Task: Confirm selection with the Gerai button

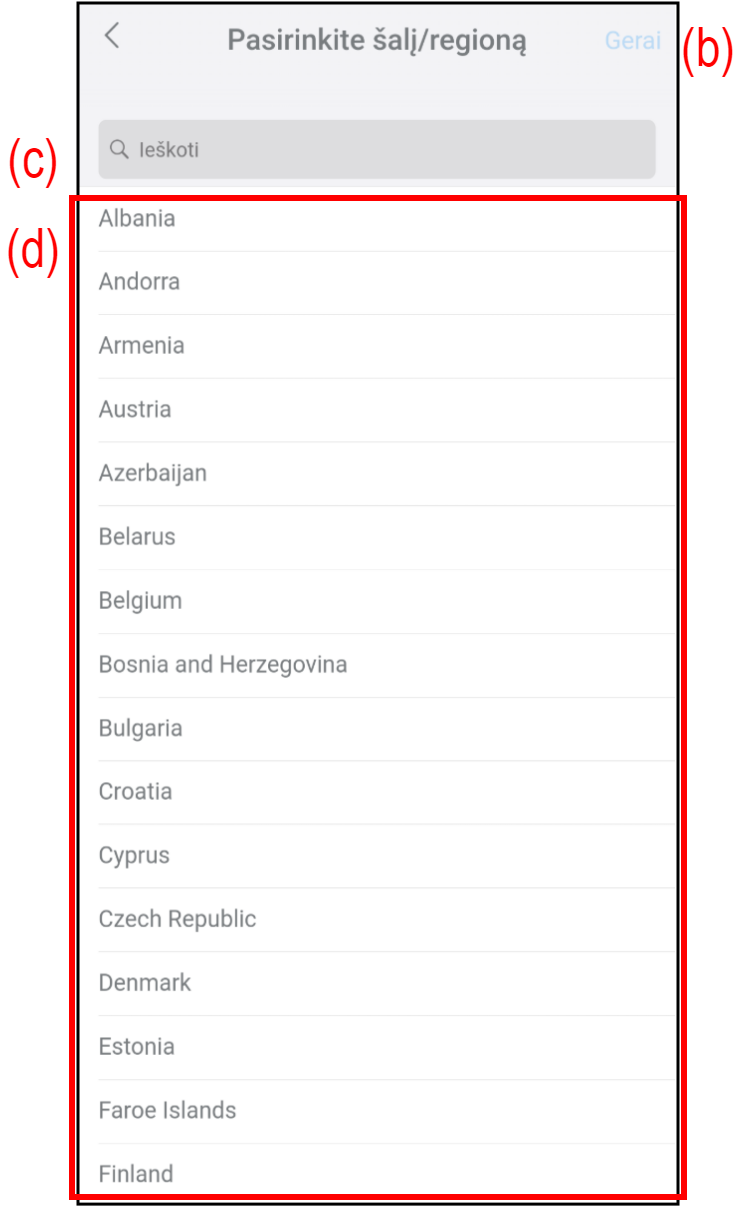Action: tap(632, 41)
